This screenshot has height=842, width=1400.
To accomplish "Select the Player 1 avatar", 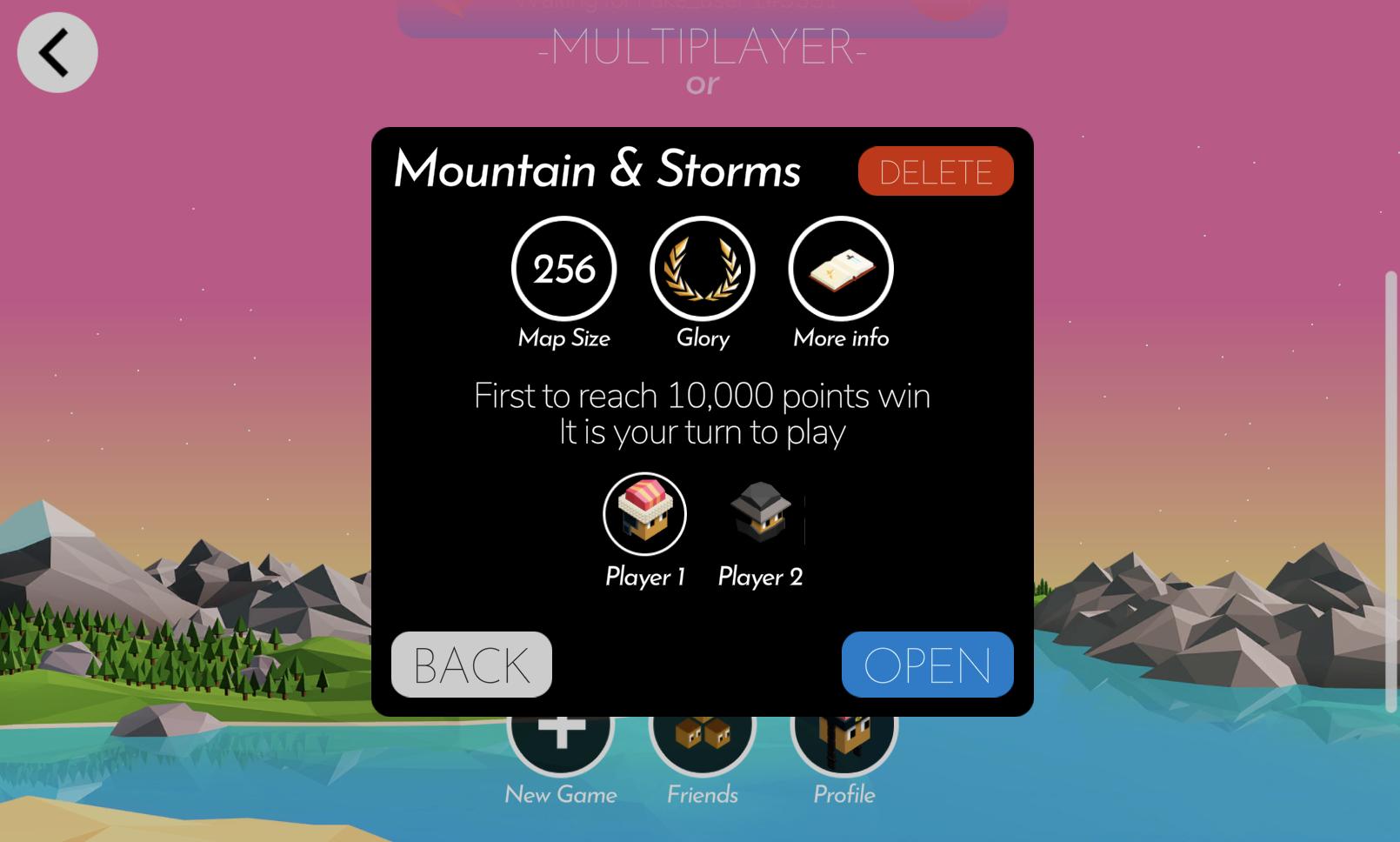I will pos(644,514).
